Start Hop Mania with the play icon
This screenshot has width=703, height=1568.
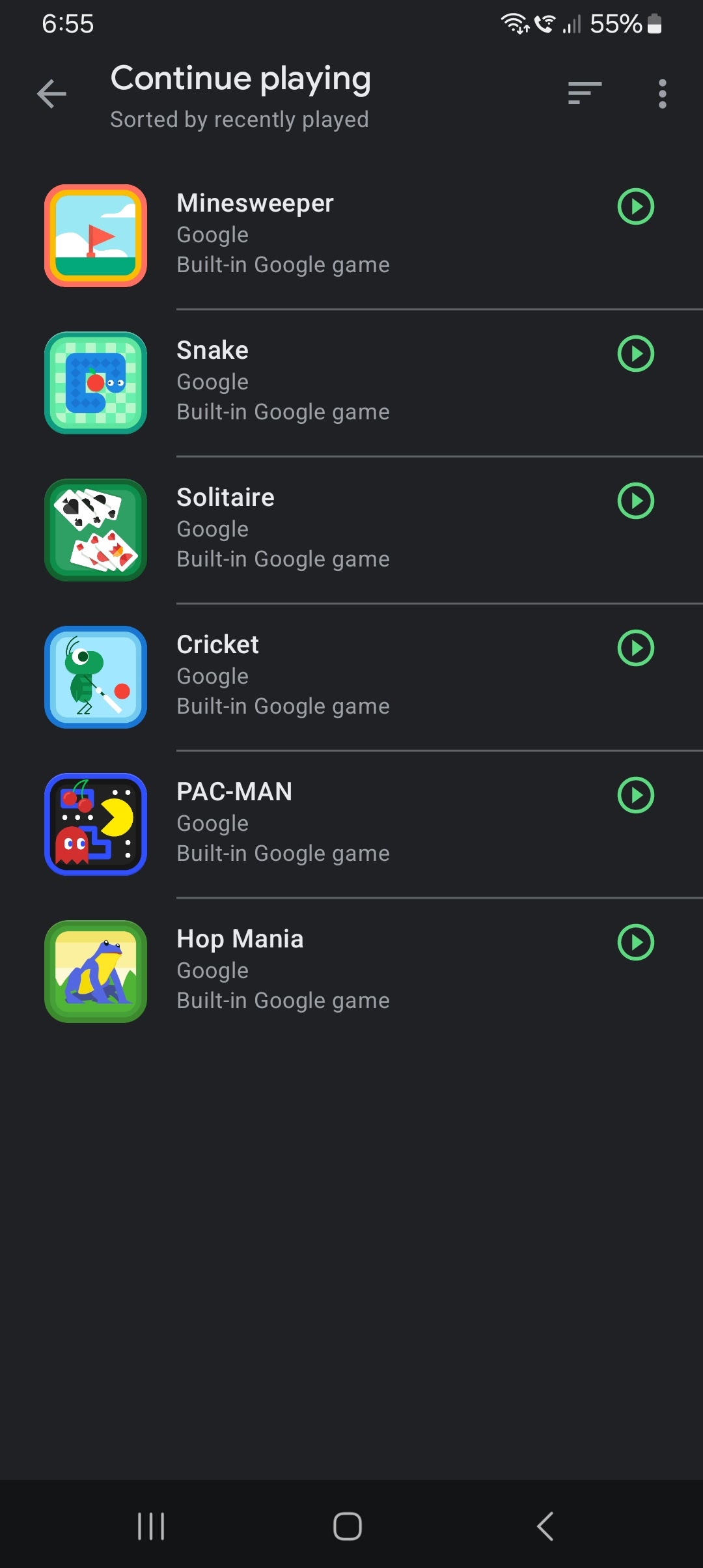click(635, 942)
